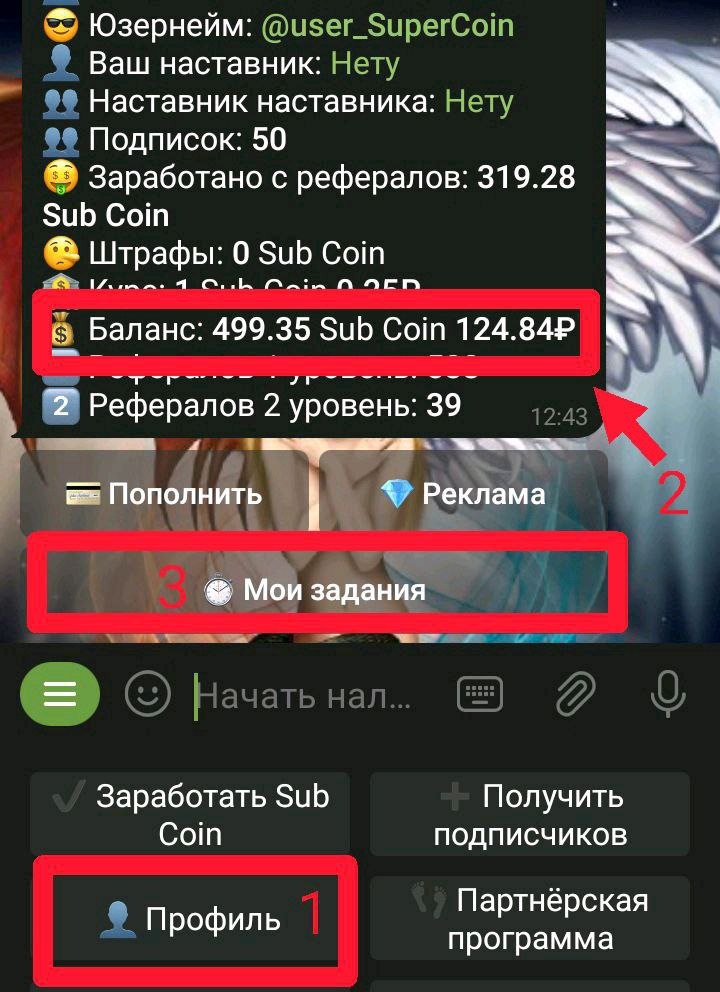This screenshot has width=720, height=992.
Task: Attach a file with the paperclip
Action: pyautogui.click(x=576, y=694)
